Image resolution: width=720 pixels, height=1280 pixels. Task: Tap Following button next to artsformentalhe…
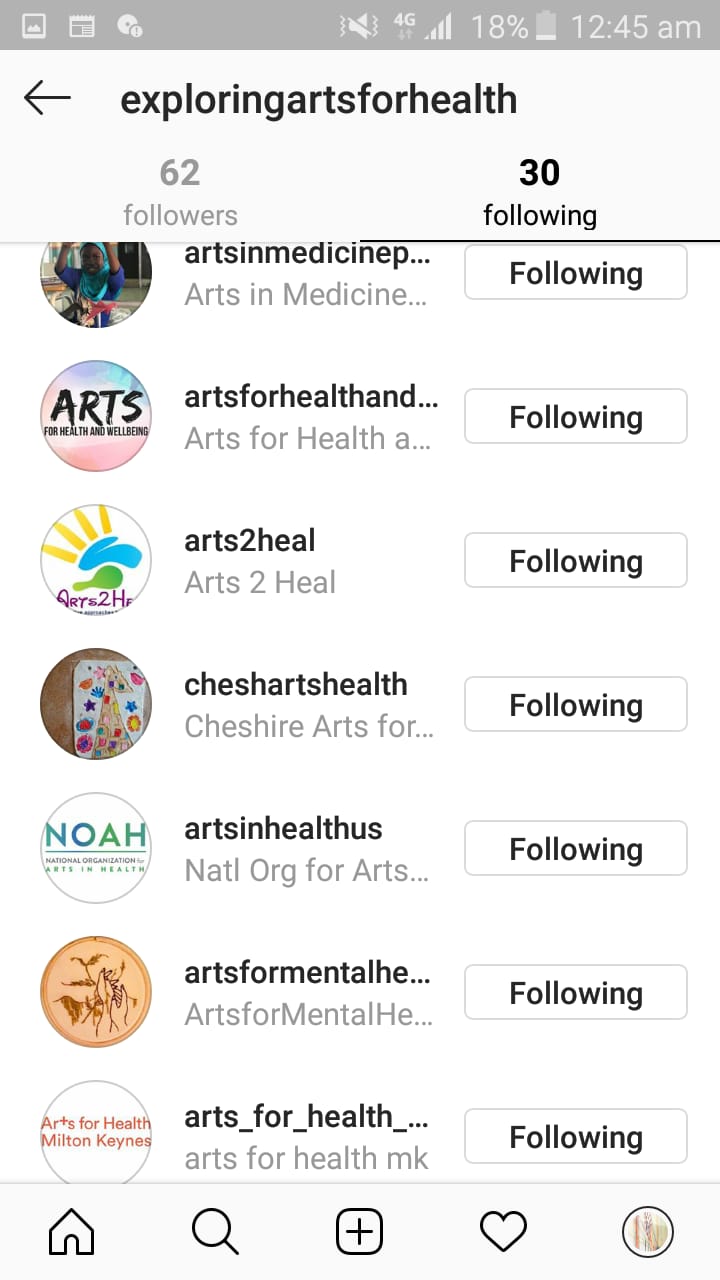575,993
